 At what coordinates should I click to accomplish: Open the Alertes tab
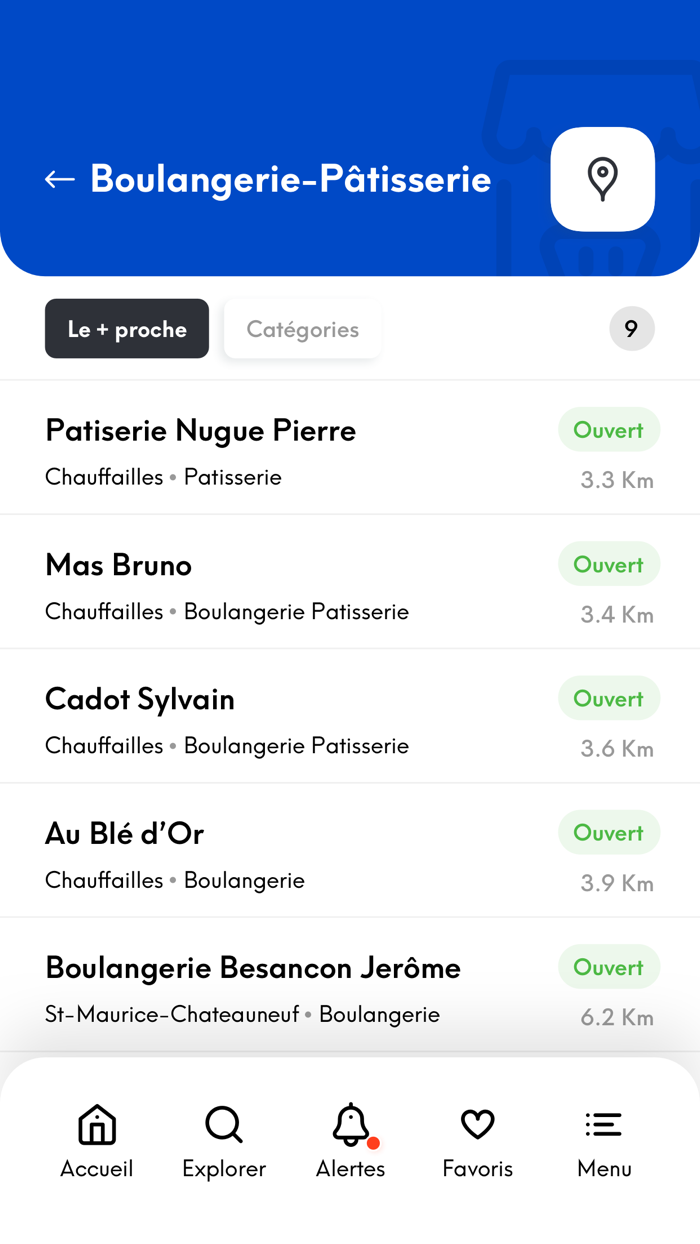point(351,1141)
